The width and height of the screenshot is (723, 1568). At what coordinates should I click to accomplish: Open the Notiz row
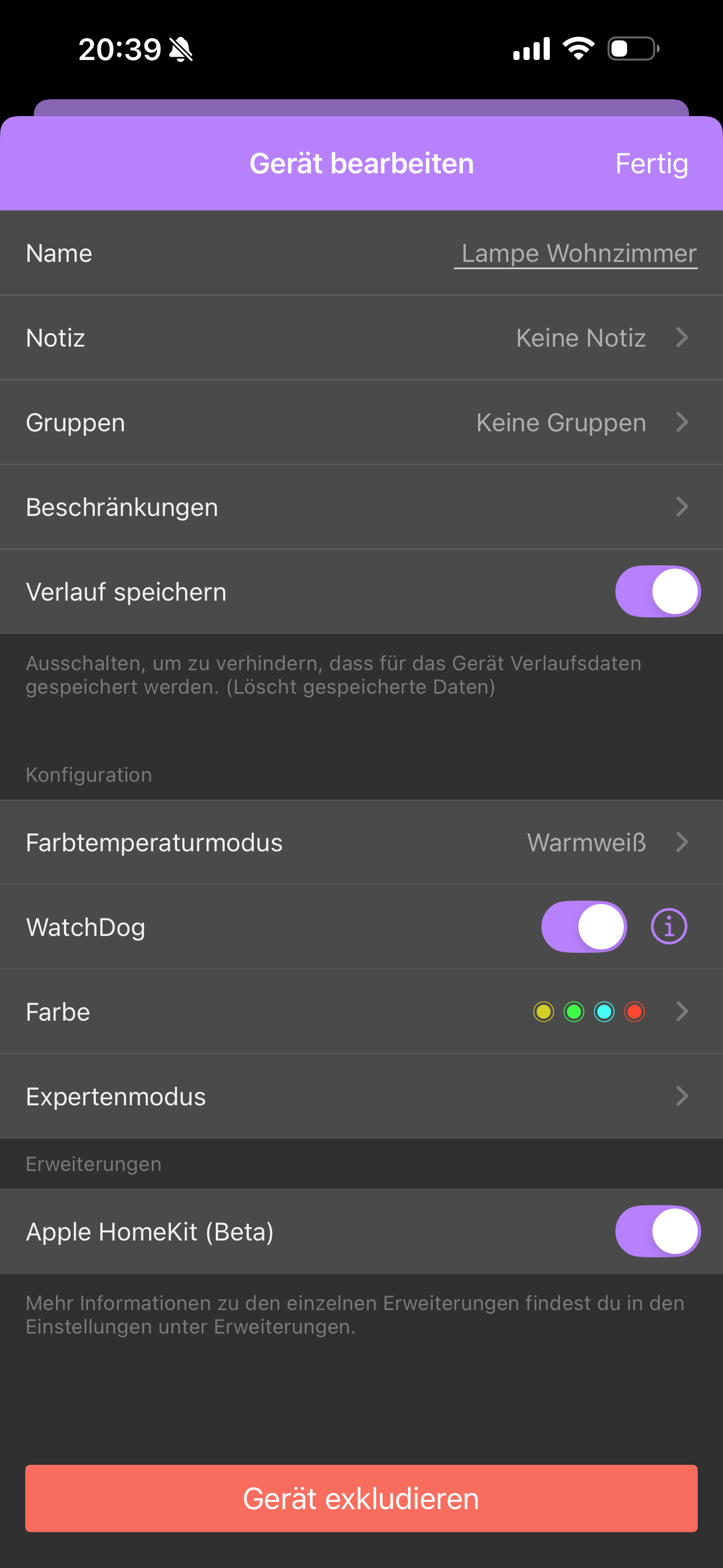pyautogui.click(x=361, y=338)
